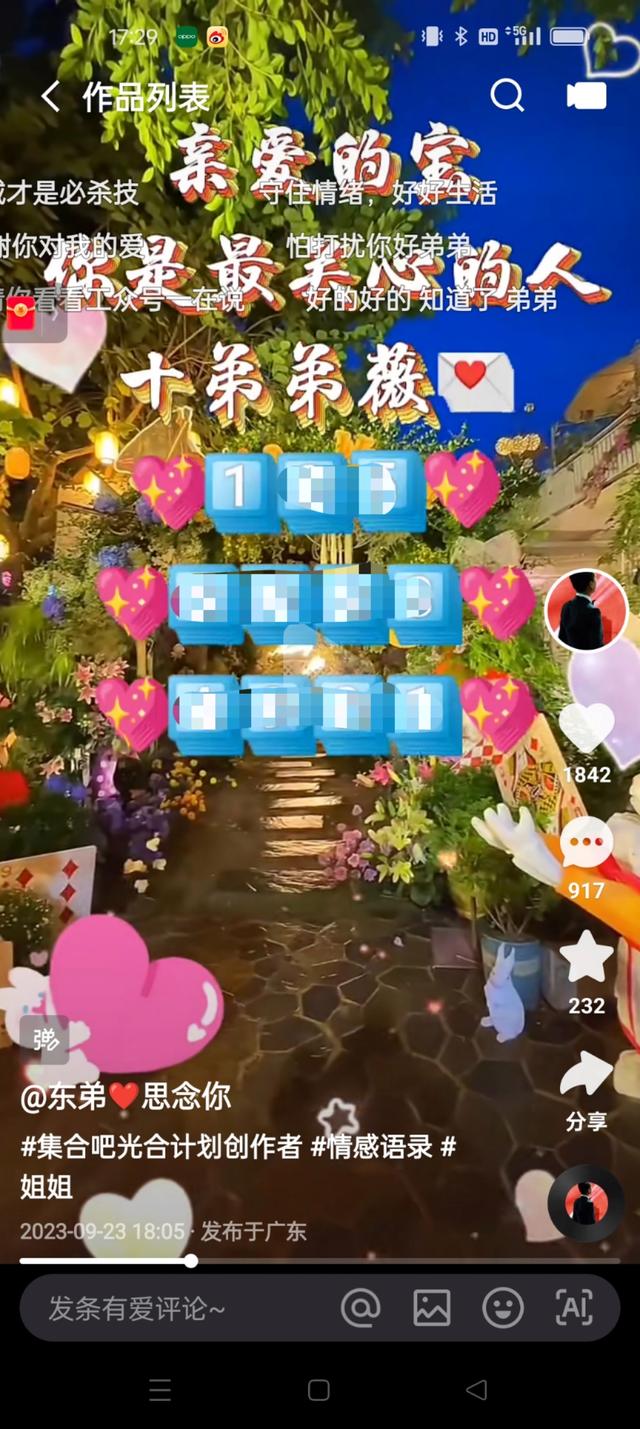Go to the system home button
Image resolution: width=640 pixels, height=1429 pixels.
(x=319, y=1390)
